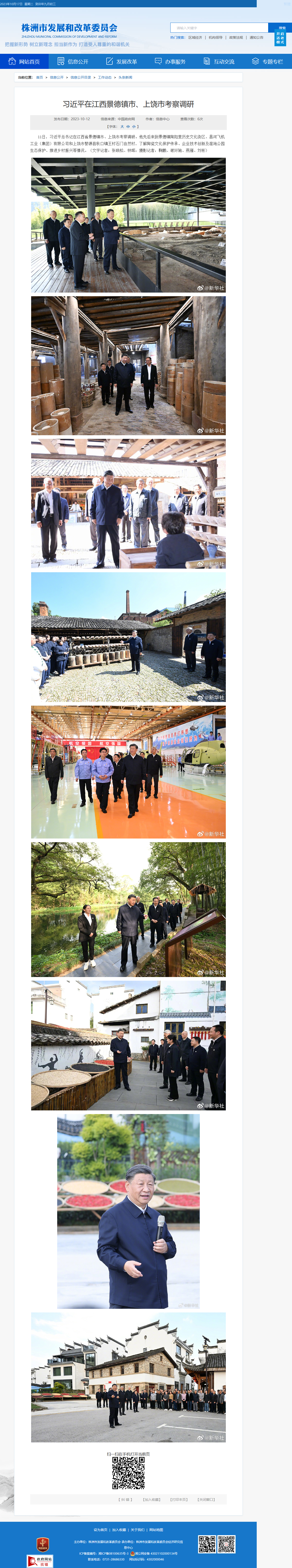The width and height of the screenshot is (292, 1568).
Task: Switch to the 信息公开 tab
Action: click(x=73, y=62)
